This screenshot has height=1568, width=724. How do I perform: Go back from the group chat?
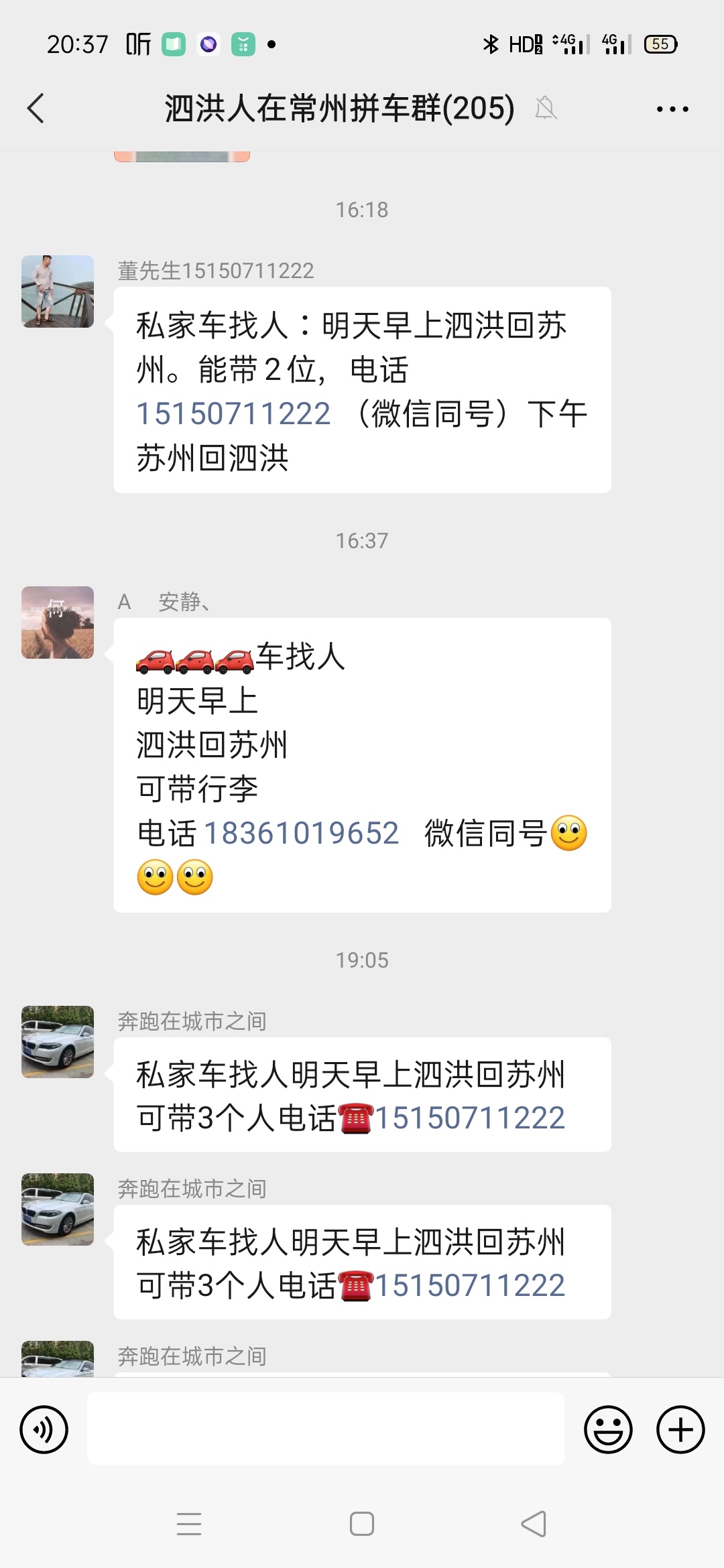tap(36, 109)
